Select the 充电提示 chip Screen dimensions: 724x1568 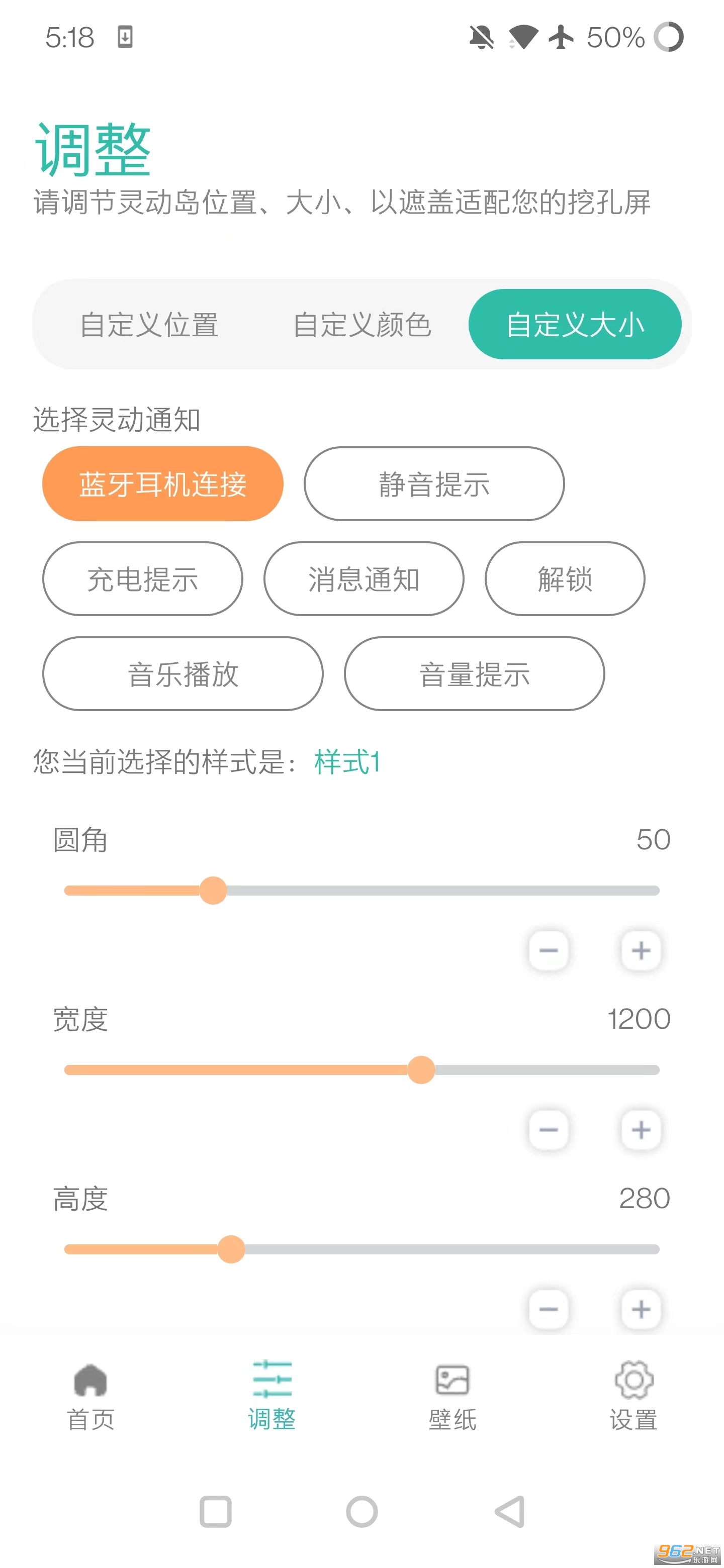[x=142, y=579]
